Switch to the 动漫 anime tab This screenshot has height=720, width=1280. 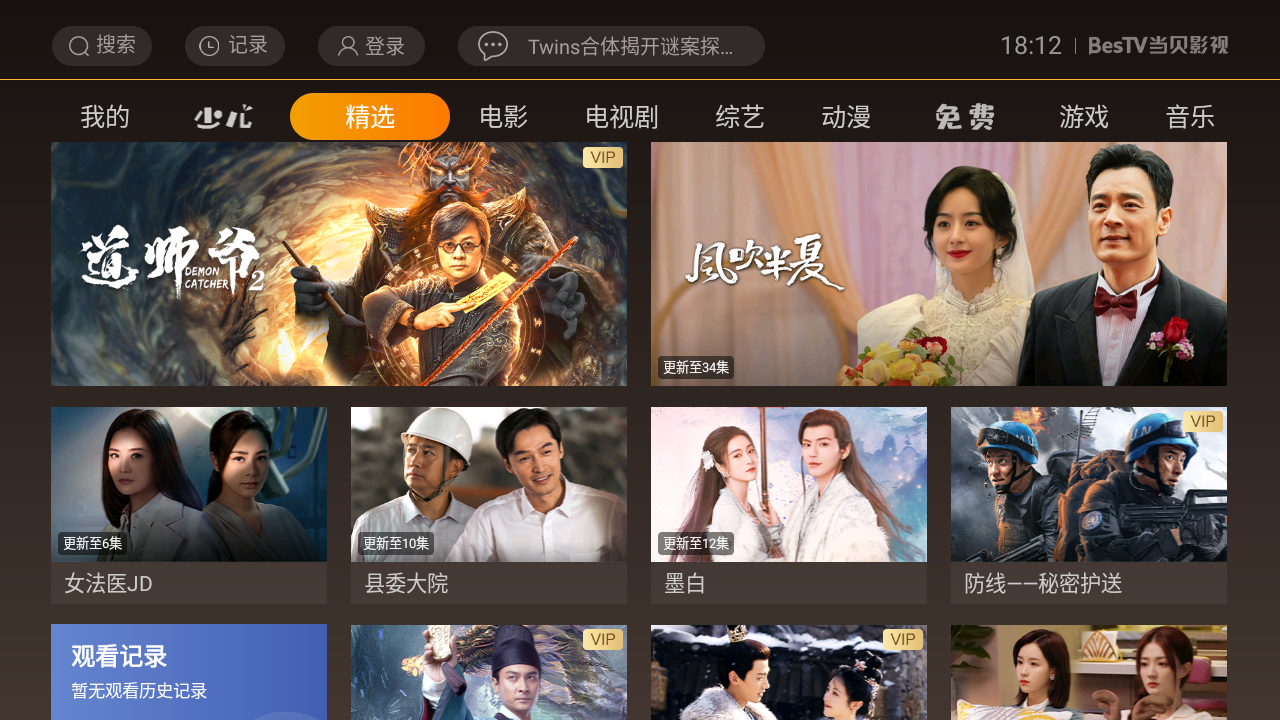846,117
